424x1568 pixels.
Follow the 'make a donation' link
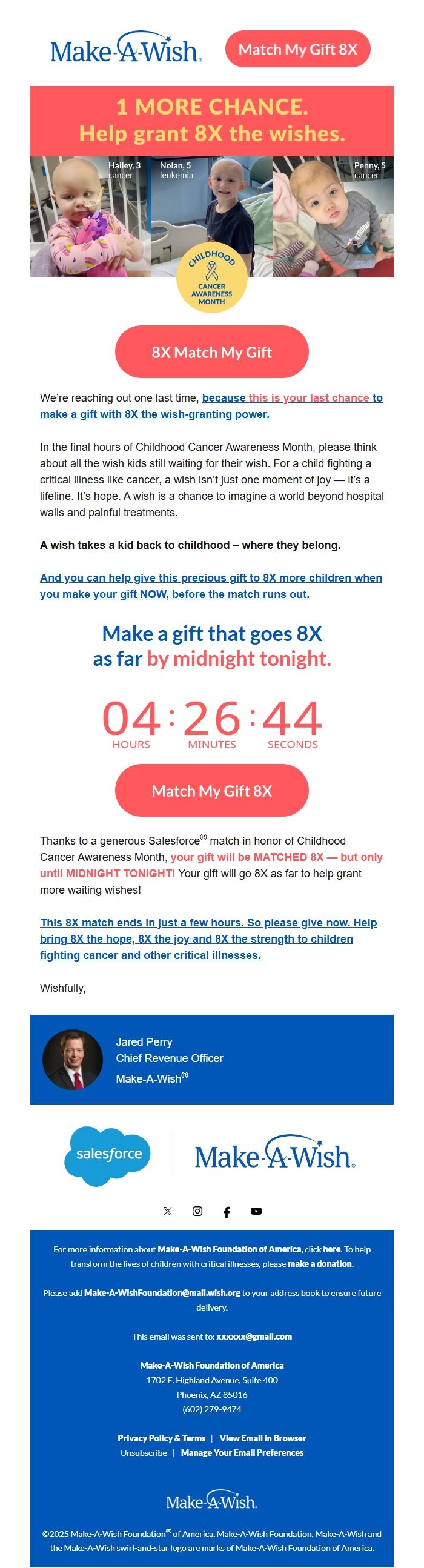coord(320,1264)
